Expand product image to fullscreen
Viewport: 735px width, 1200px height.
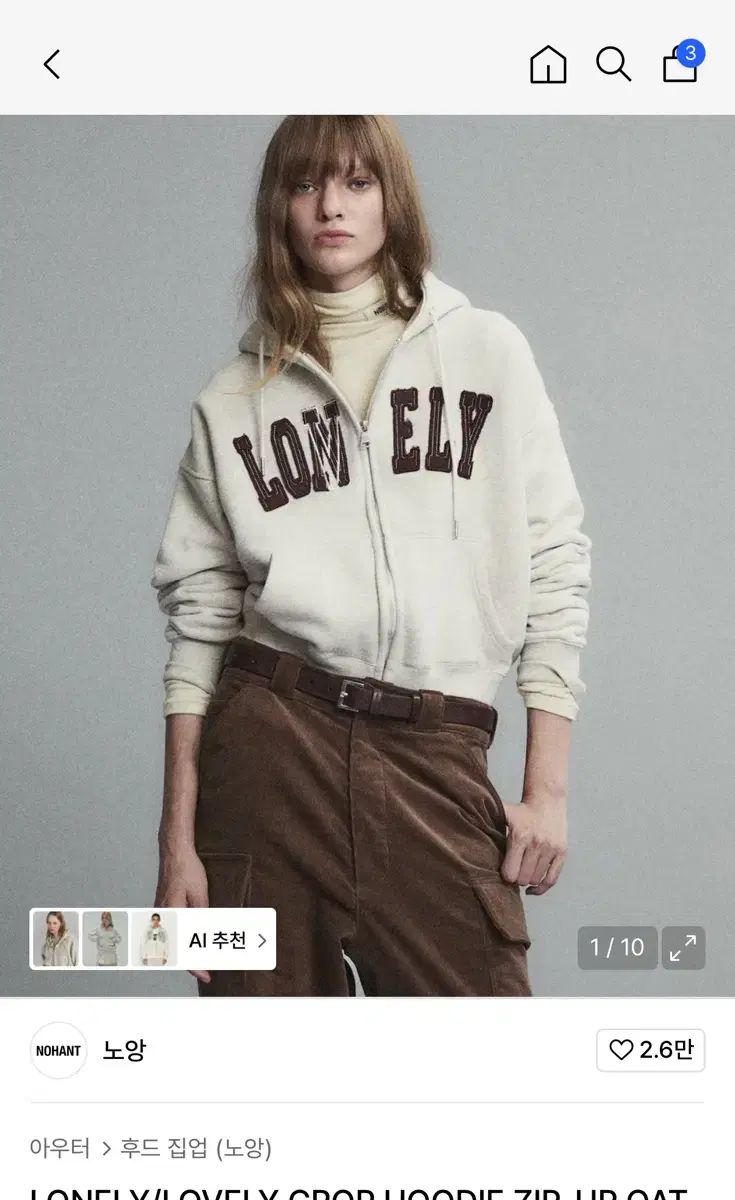pos(683,948)
